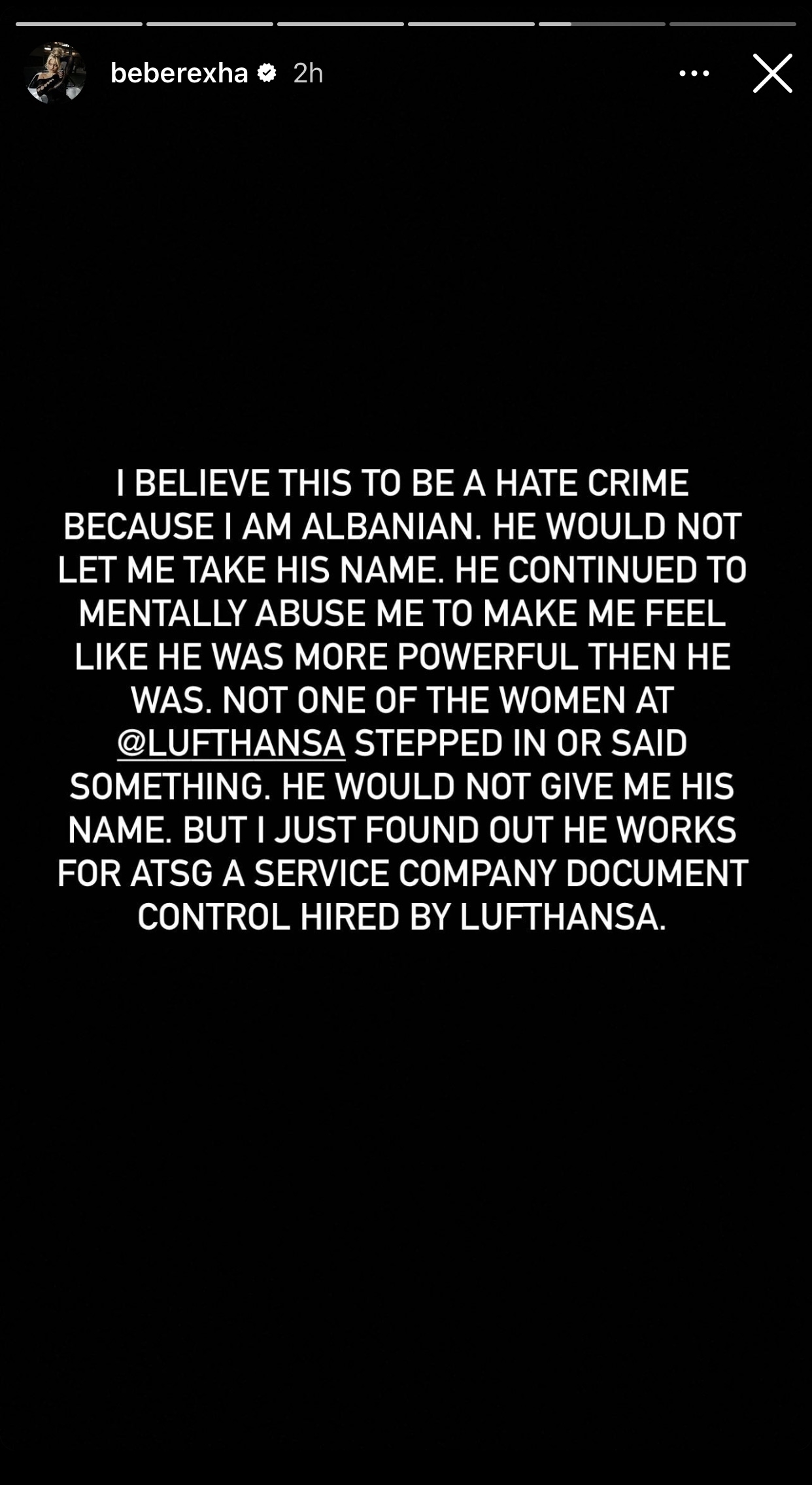Select the first story progress segment

tap(78, 24)
